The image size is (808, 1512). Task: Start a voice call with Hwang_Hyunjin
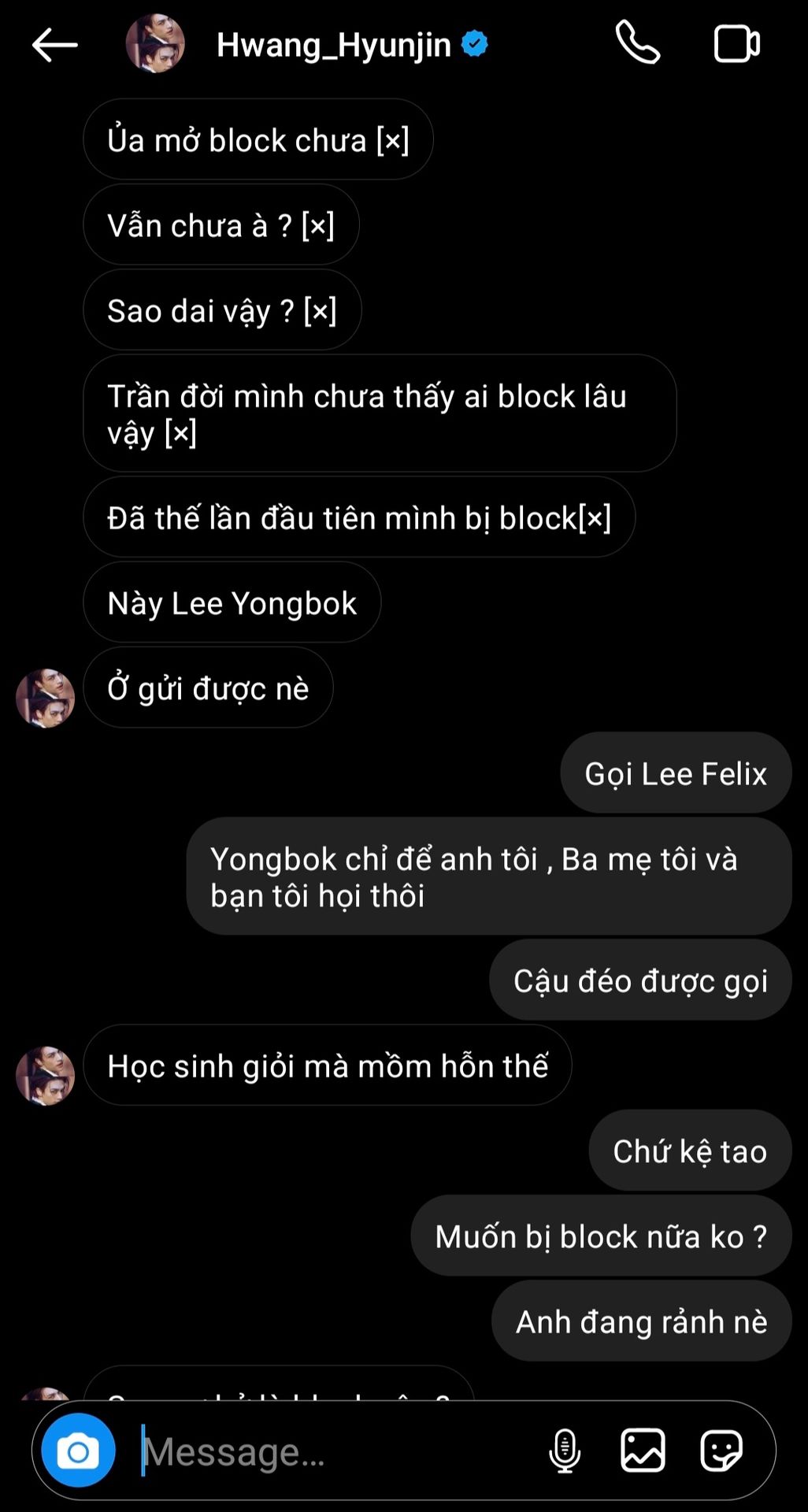[x=637, y=43]
